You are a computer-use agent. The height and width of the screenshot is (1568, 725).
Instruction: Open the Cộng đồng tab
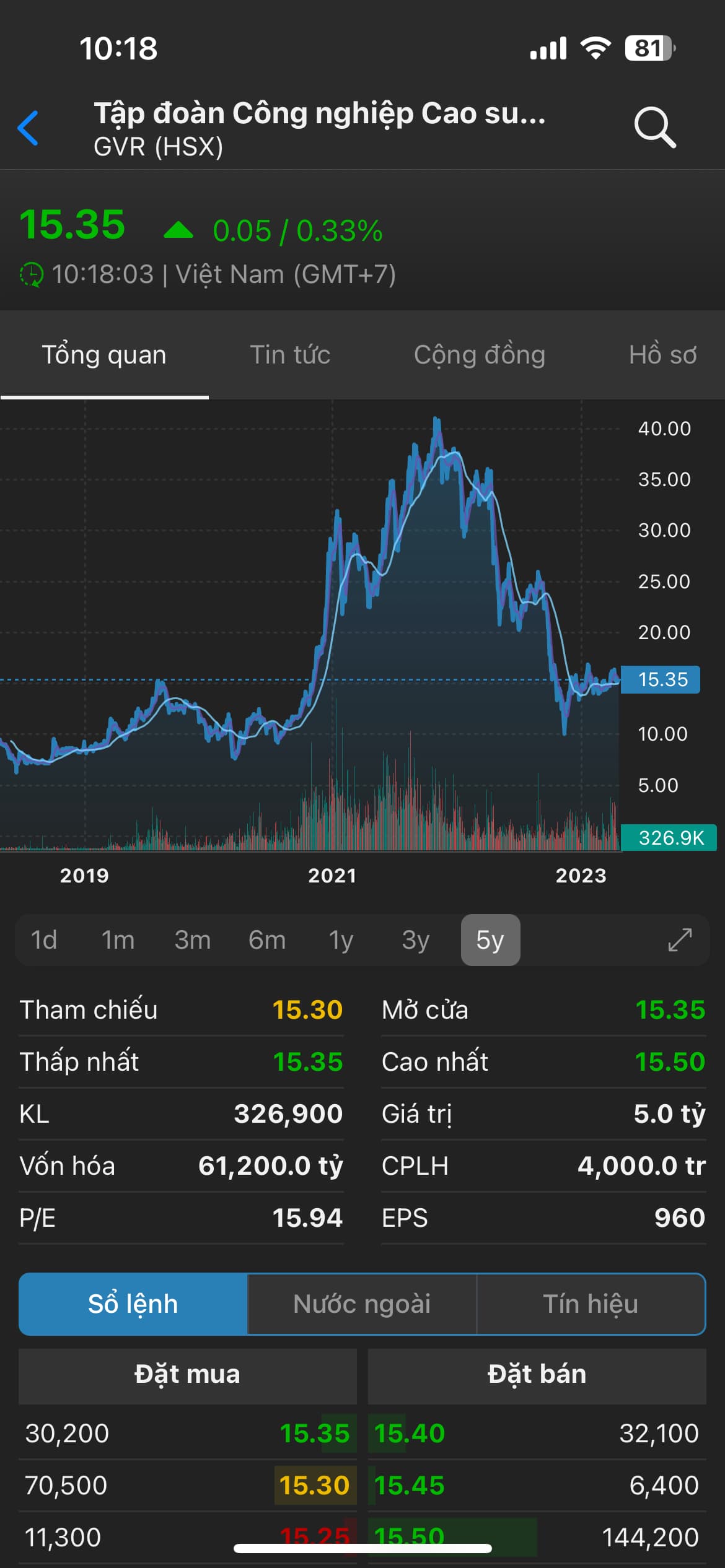pyautogui.click(x=479, y=355)
